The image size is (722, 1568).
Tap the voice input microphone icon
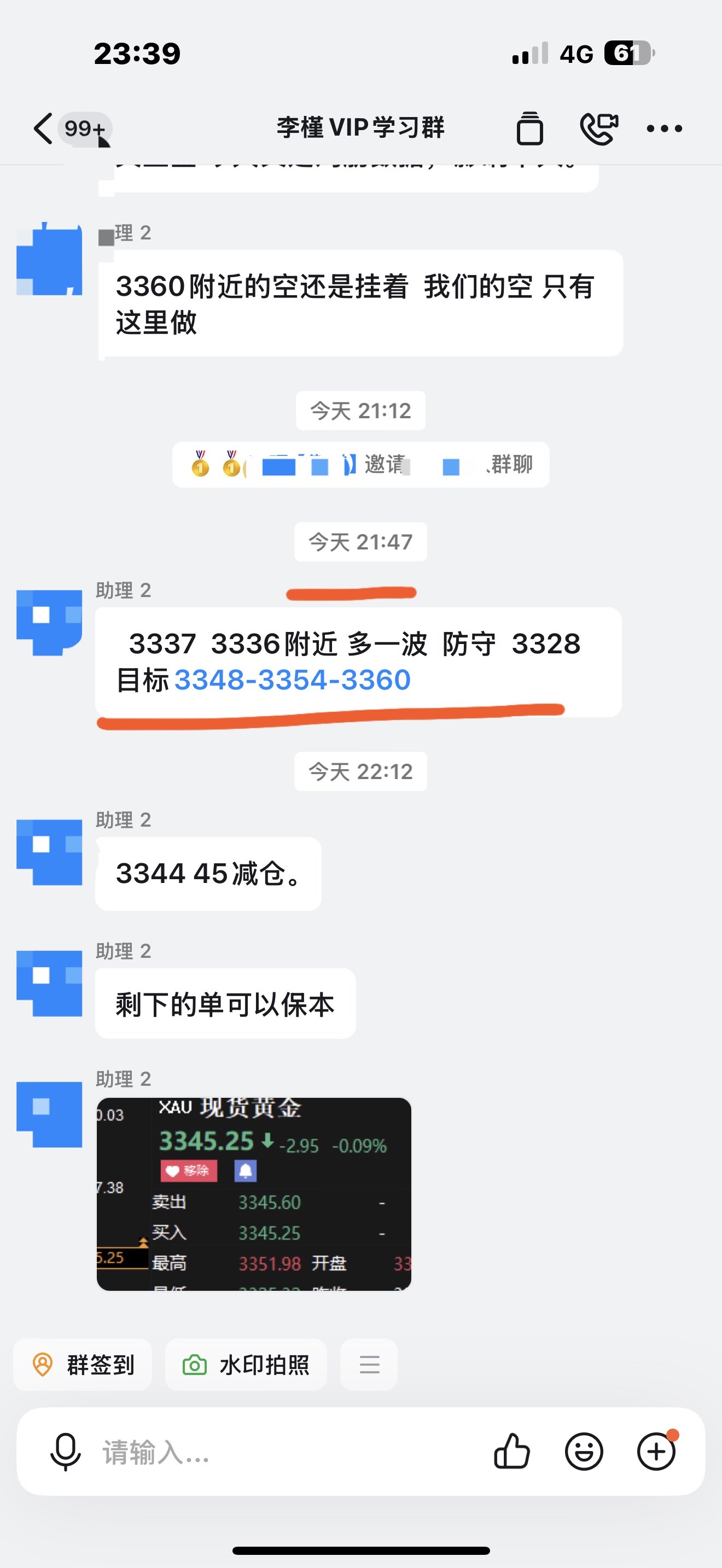coord(64,1452)
